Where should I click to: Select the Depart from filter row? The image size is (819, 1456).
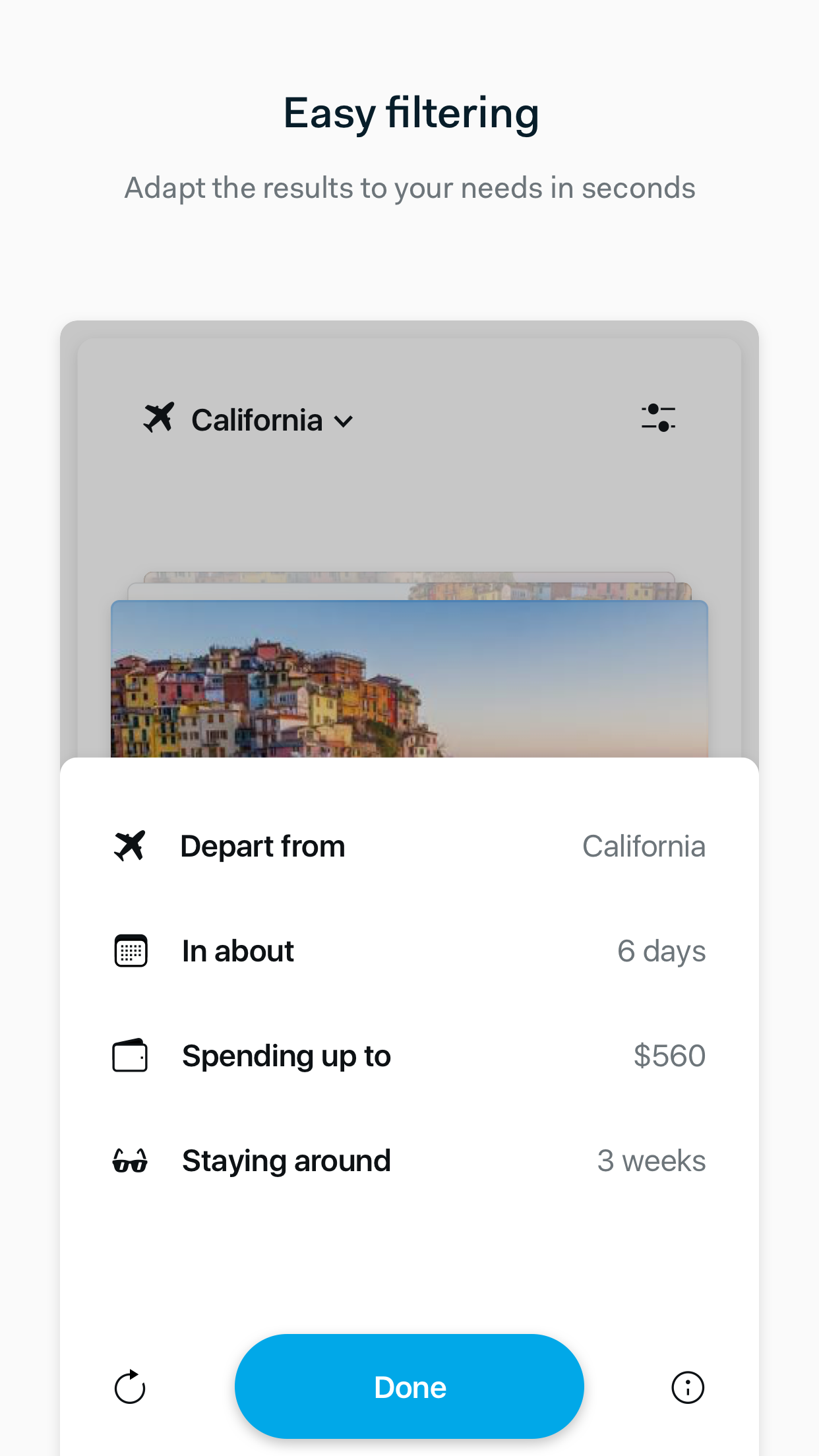tap(409, 845)
